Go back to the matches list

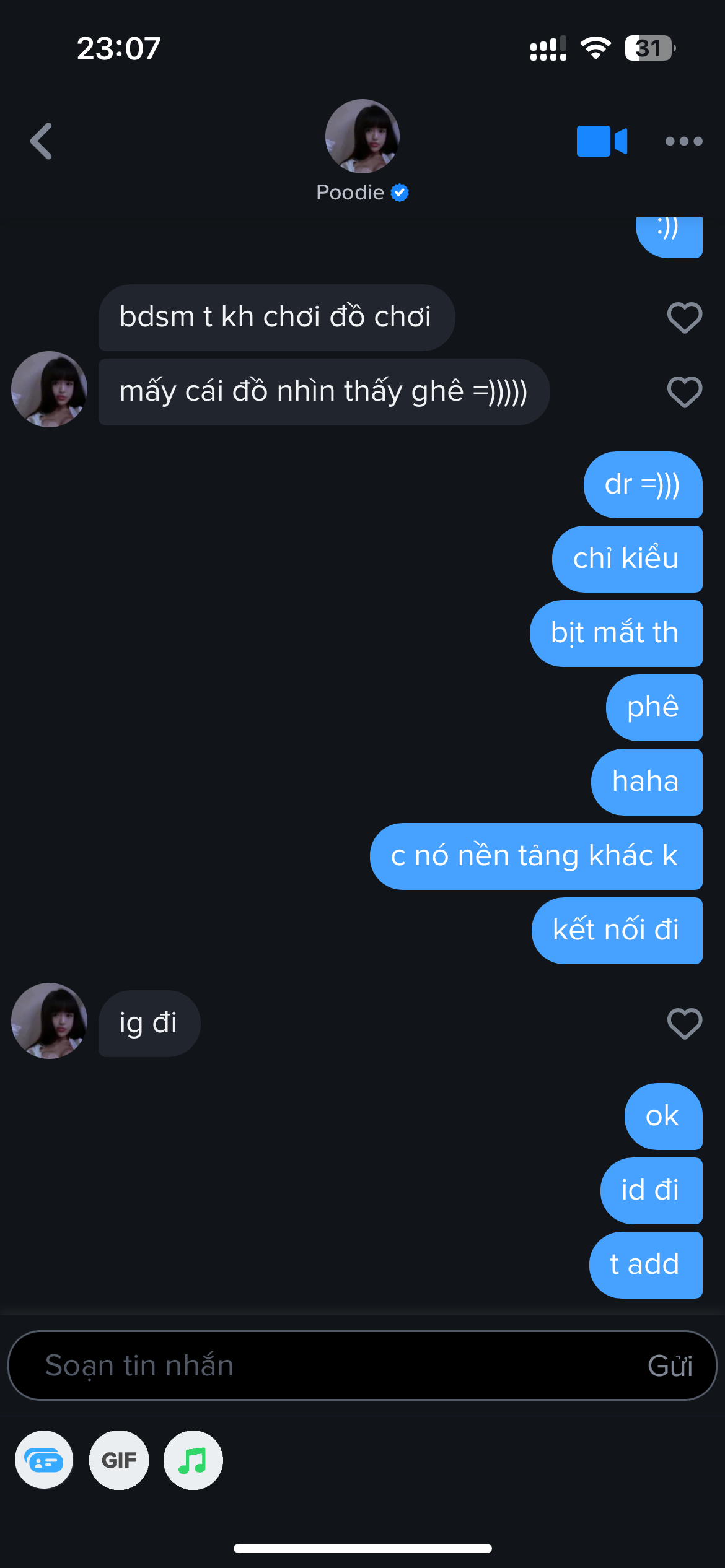pyautogui.click(x=42, y=141)
